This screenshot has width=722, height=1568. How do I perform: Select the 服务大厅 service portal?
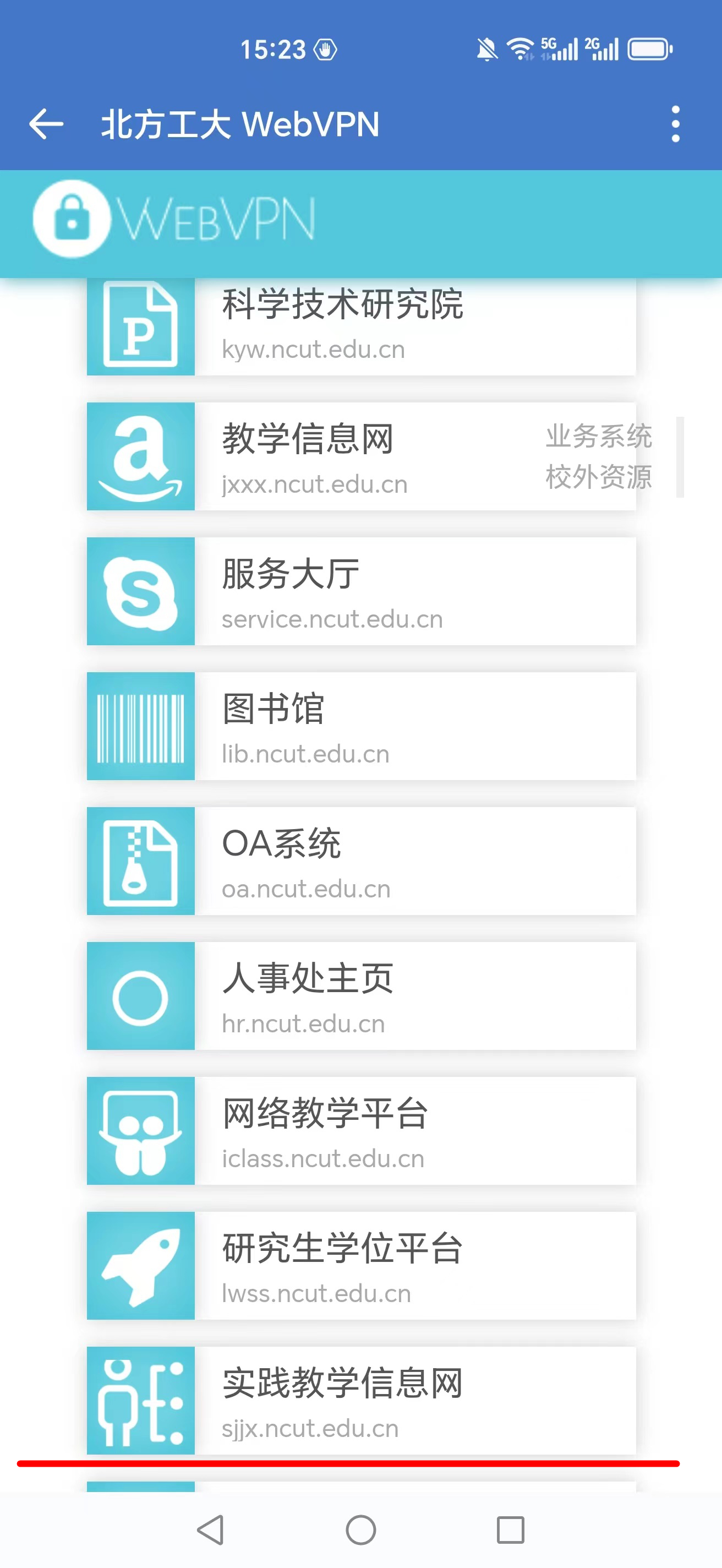362,591
